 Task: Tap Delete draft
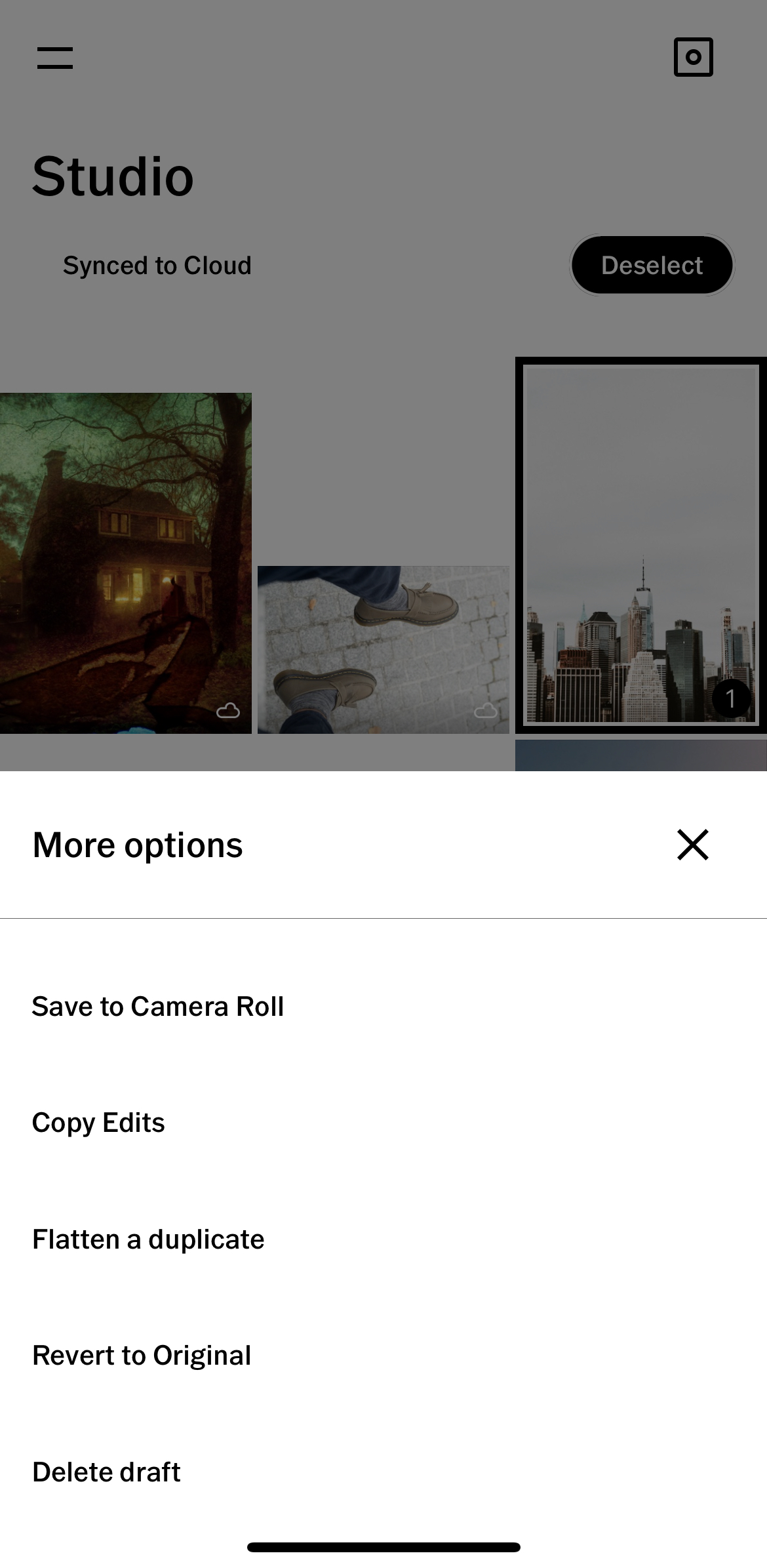pyautogui.click(x=106, y=1472)
